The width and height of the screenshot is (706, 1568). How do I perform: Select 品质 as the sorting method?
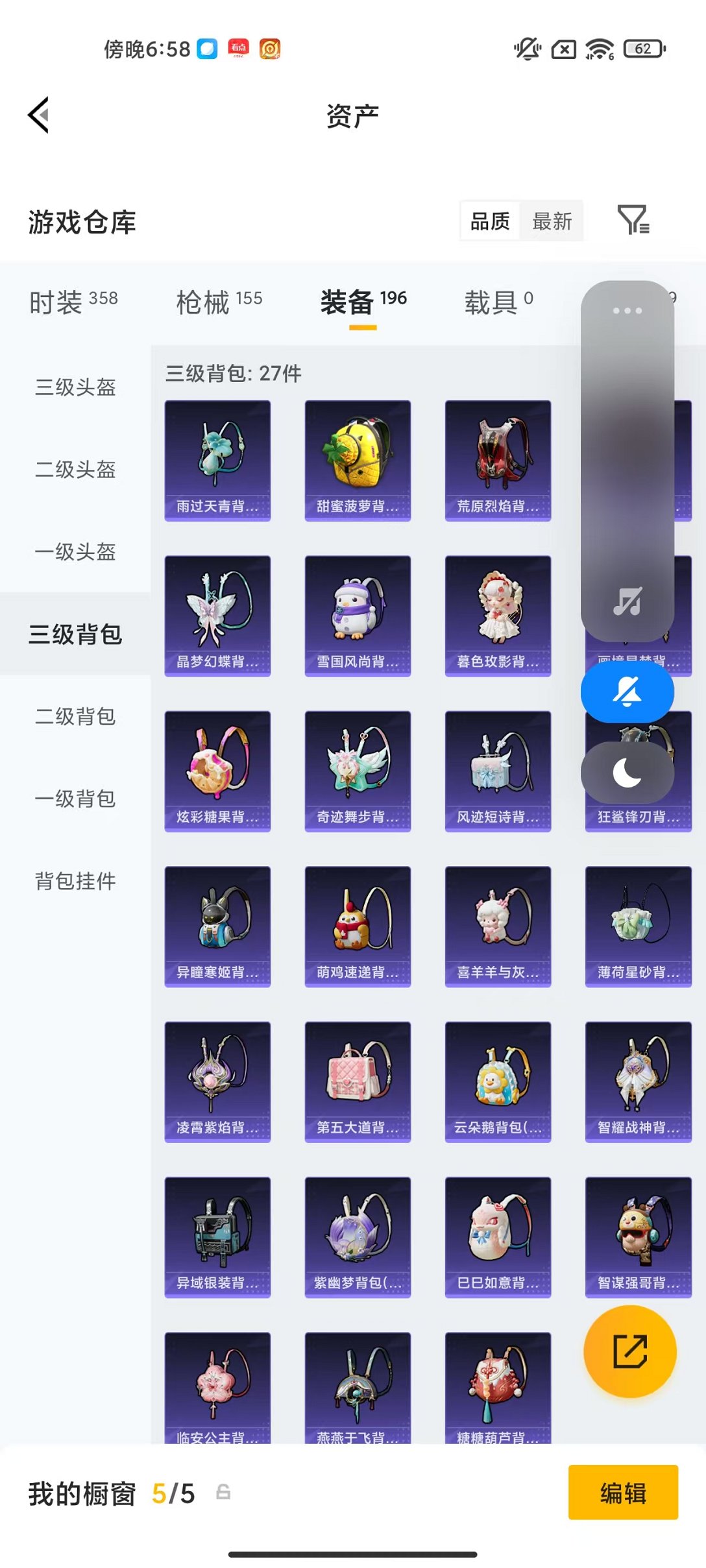[489, 221]
